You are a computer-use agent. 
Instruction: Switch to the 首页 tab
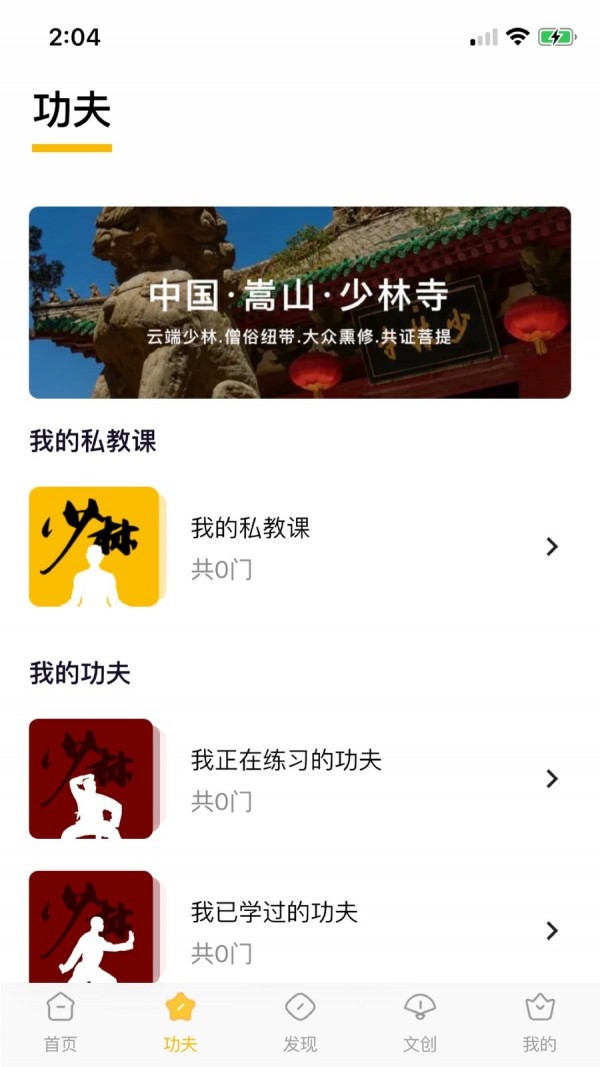coord(61,1023)
